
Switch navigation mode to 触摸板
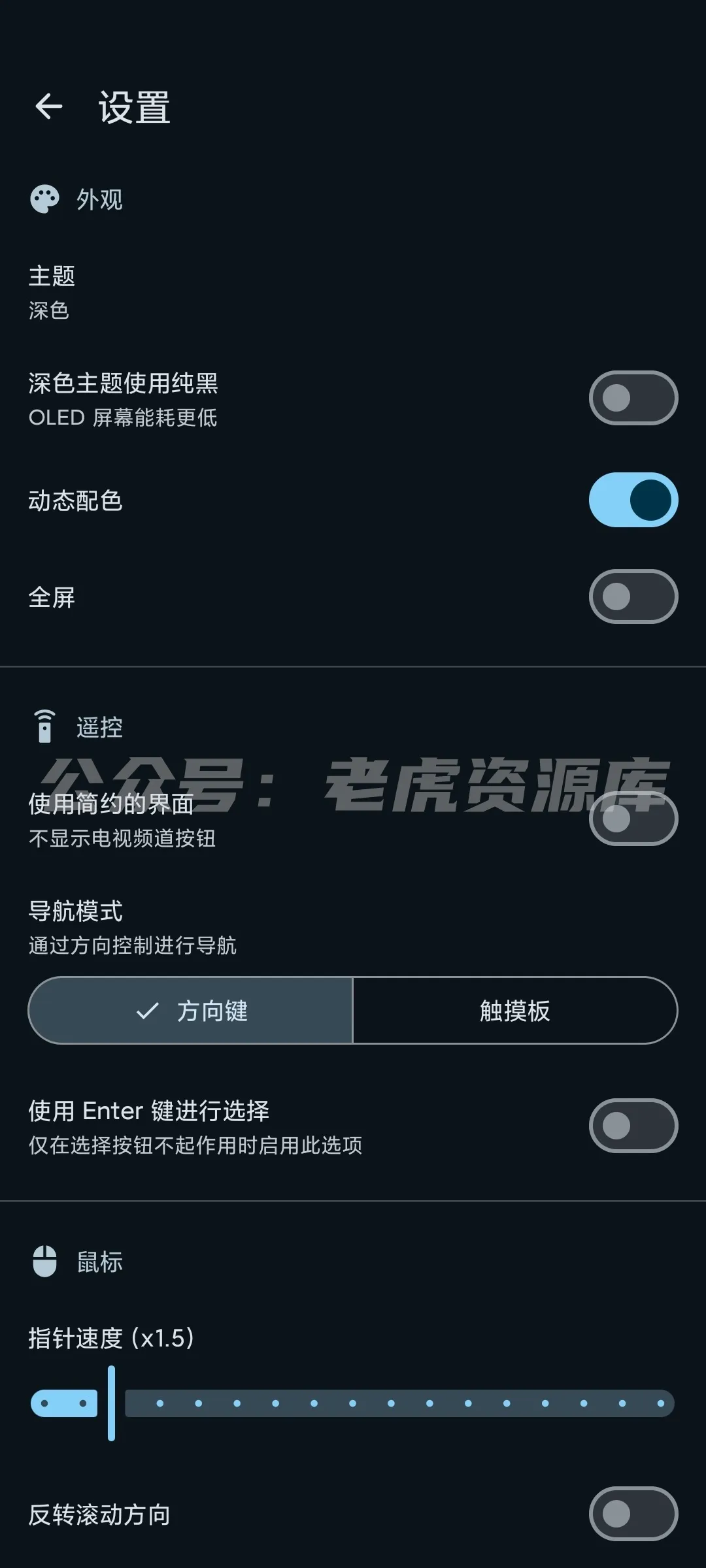(515, 1010)
